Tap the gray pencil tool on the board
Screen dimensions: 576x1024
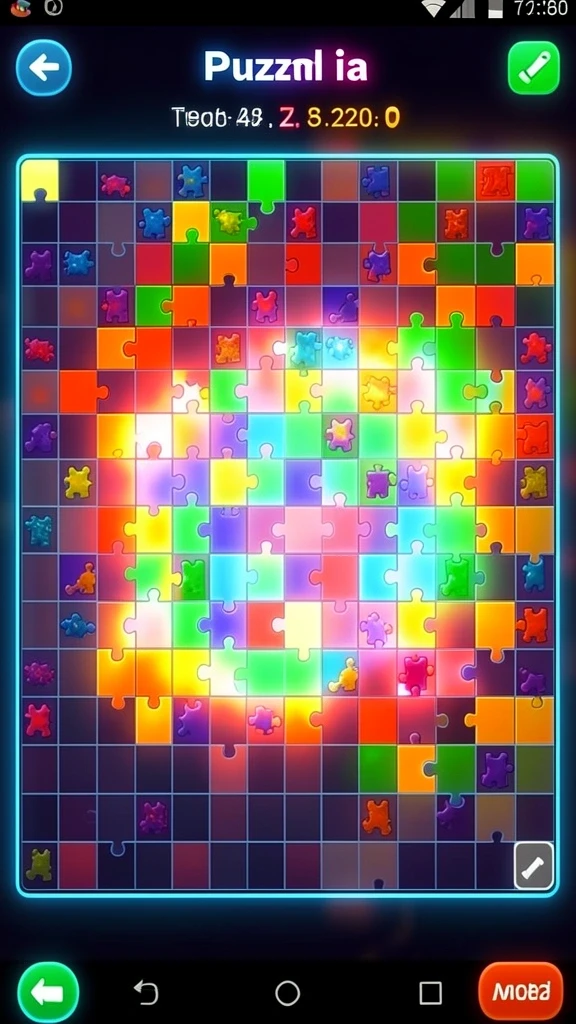534,865
